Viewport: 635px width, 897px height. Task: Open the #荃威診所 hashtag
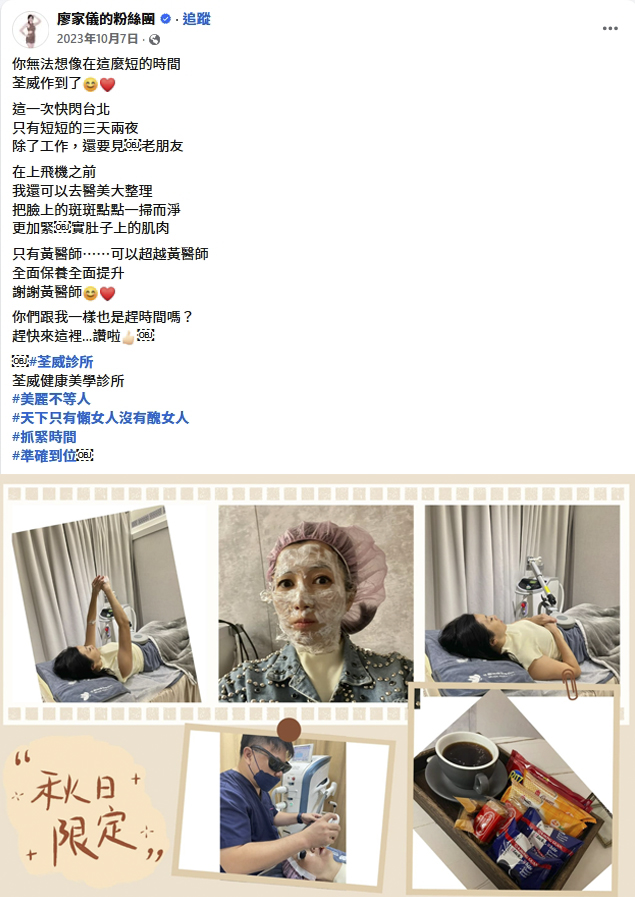click(x=60, y=362)
